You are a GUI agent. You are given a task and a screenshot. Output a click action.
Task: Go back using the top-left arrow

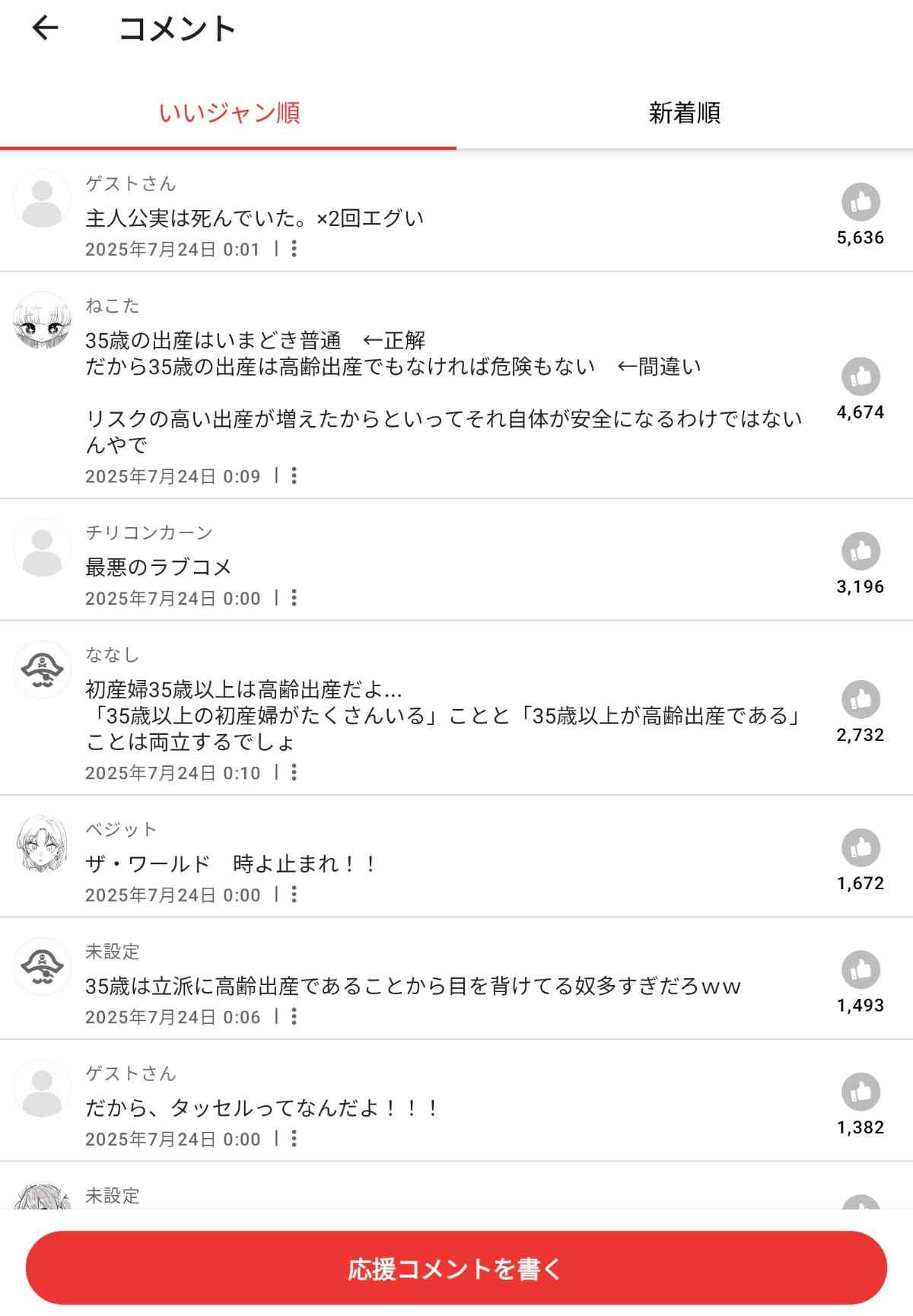46,28
